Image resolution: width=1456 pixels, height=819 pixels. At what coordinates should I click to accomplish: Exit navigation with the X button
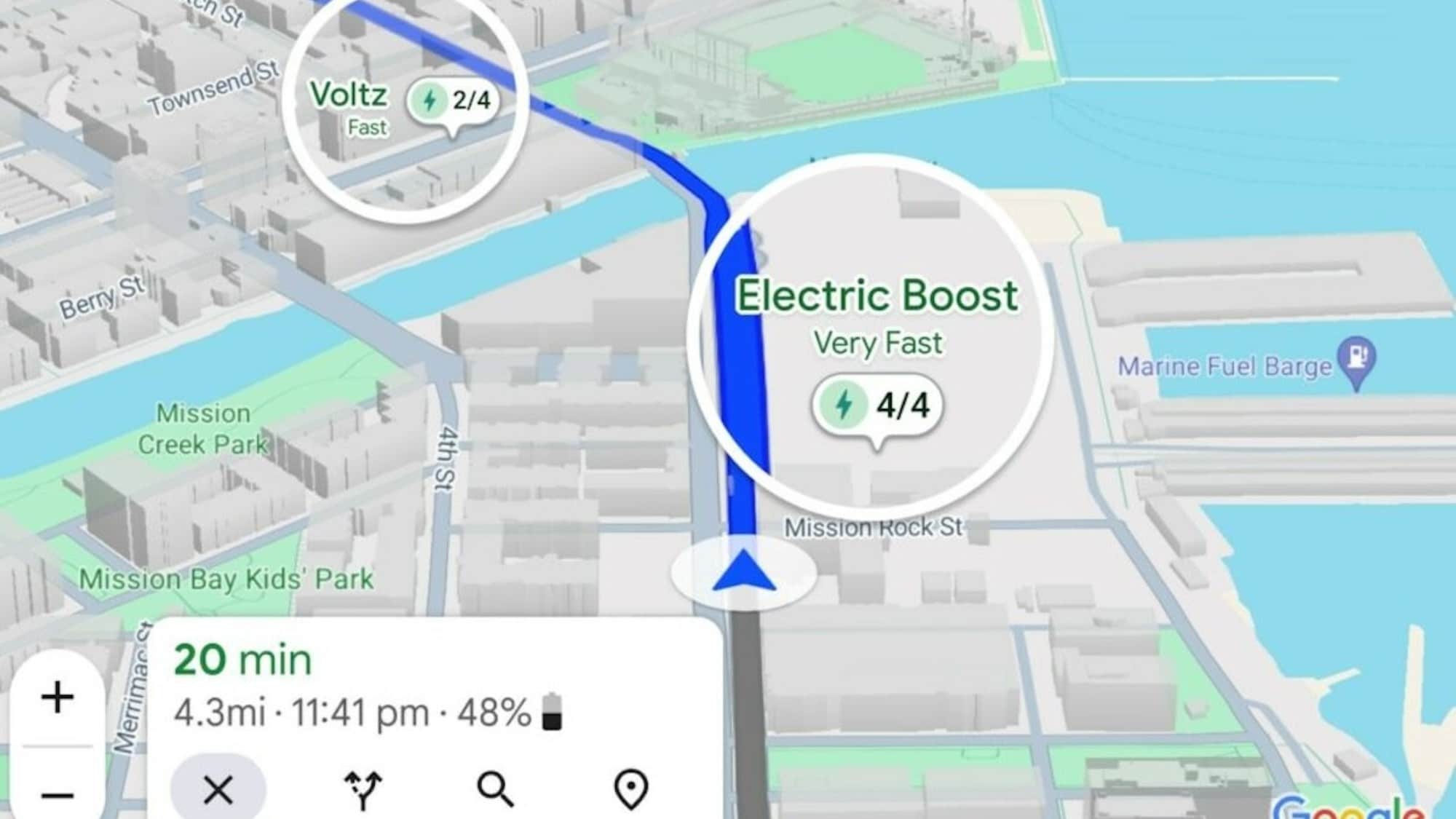[218, 789]
